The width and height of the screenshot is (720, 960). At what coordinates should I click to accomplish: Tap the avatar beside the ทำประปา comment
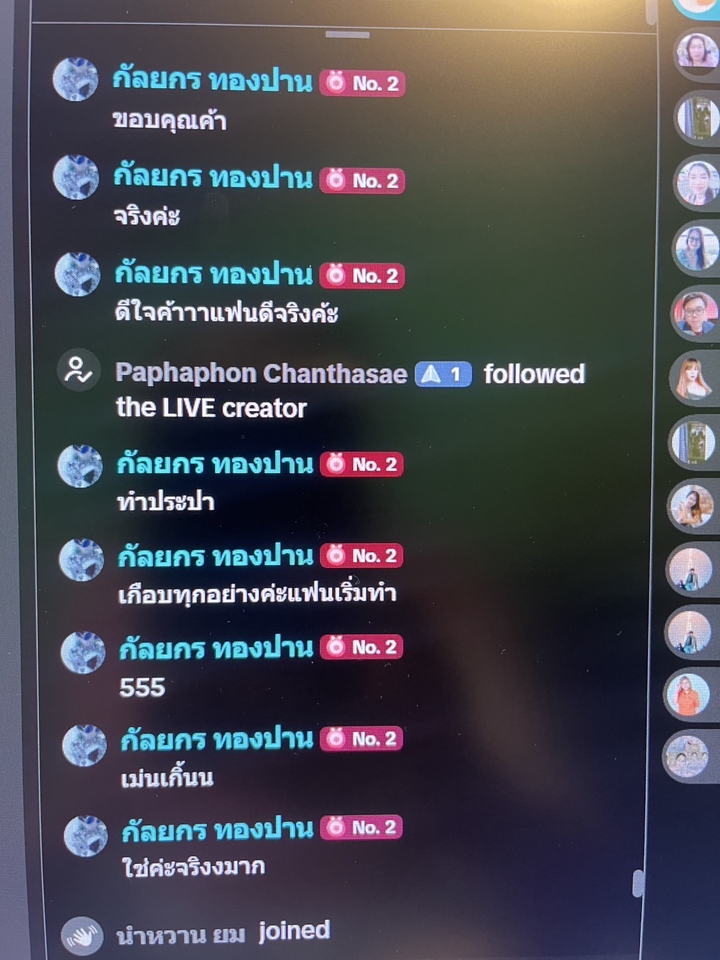[79, 466]
